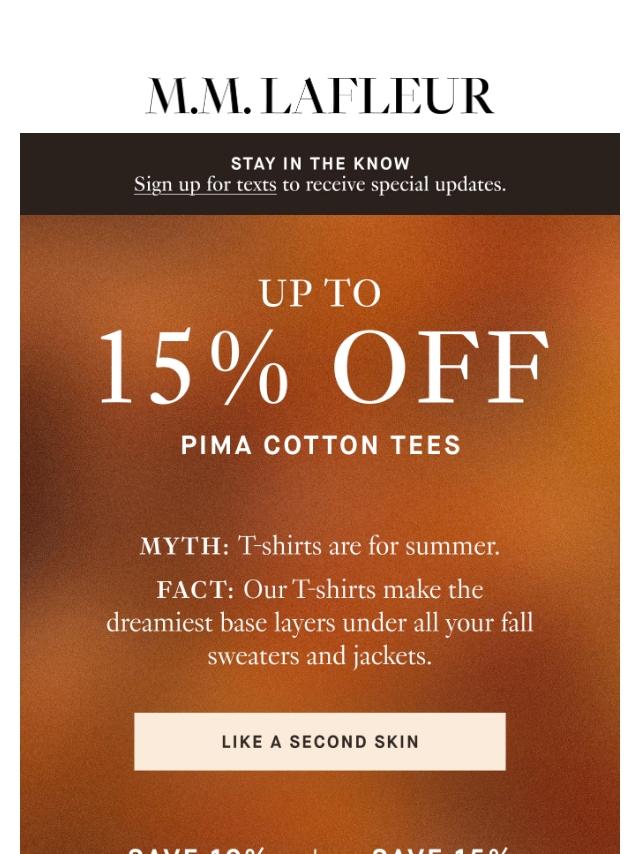
Task: Open the Sign up for texts link
Action: pyautogui.click(x=205, y=185)
